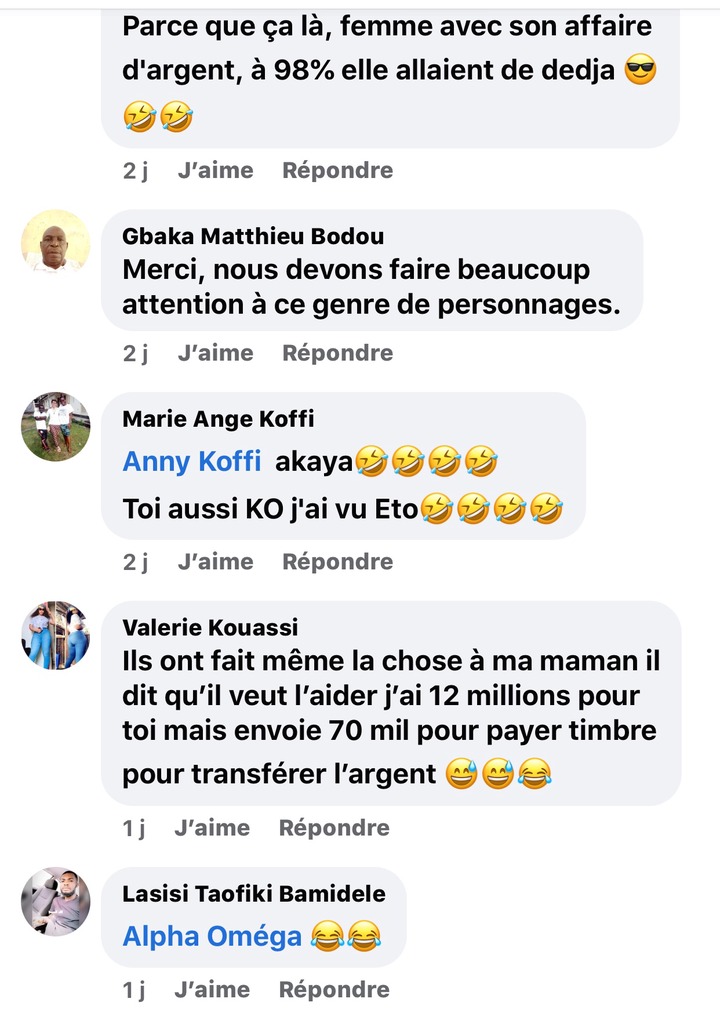Like Valerie Kouassi's comment
720x1024 pixels.
pos(211,828)
